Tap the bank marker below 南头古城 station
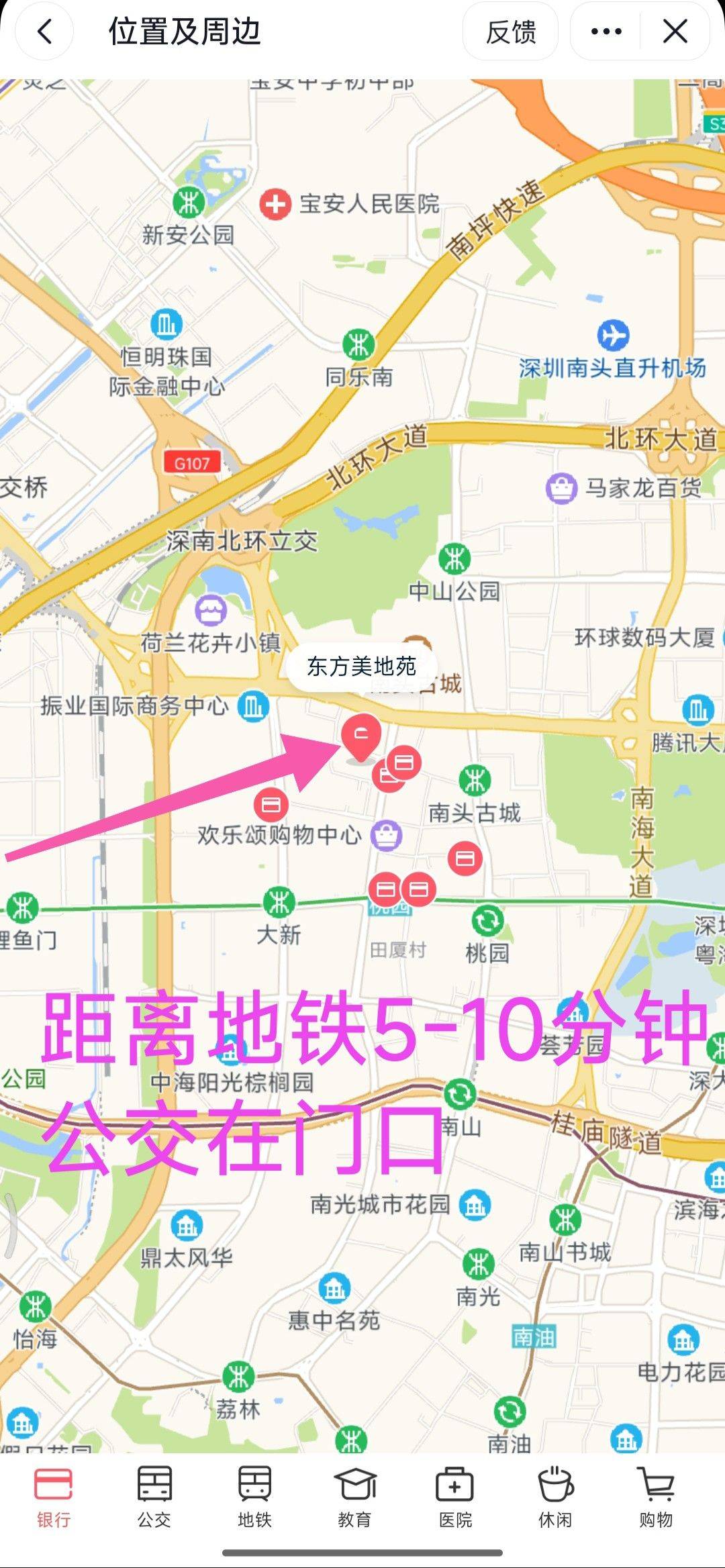 tap(465, 859)
